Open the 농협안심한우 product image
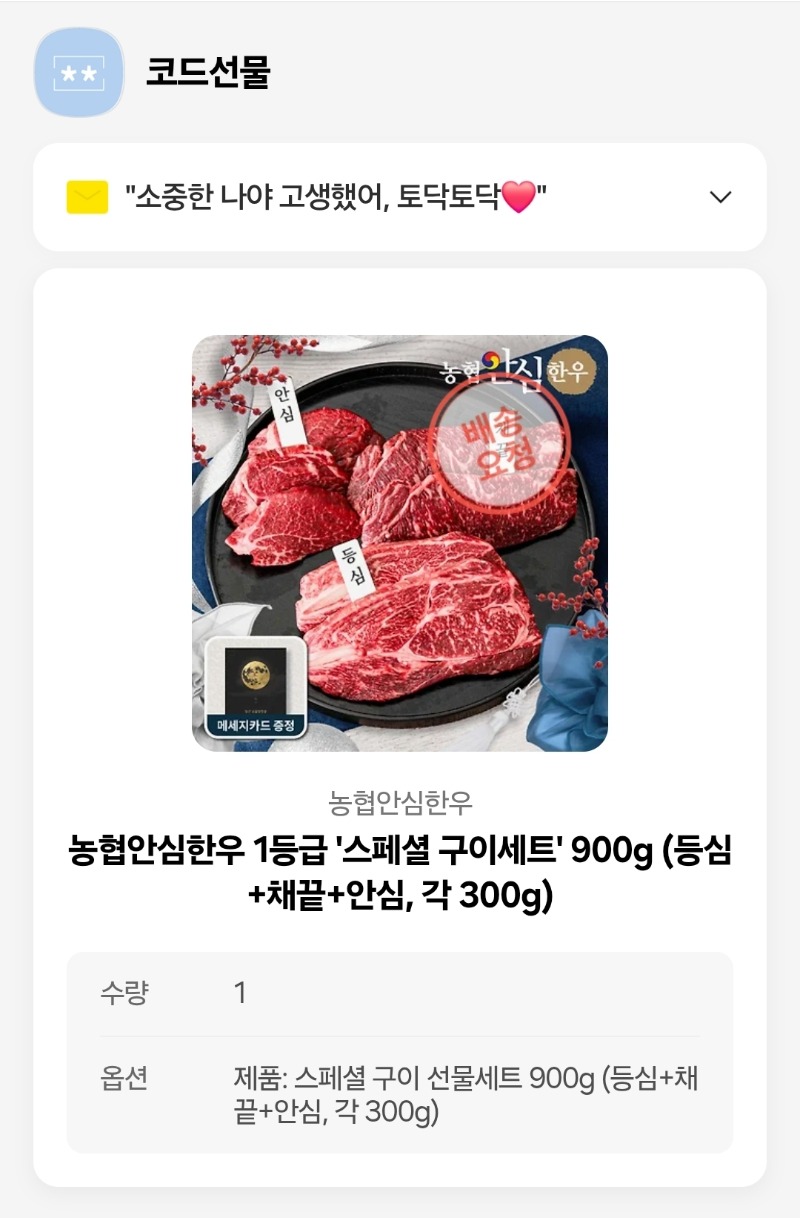This screenshot has height=1218, width=800. click(x=400, y=543)
